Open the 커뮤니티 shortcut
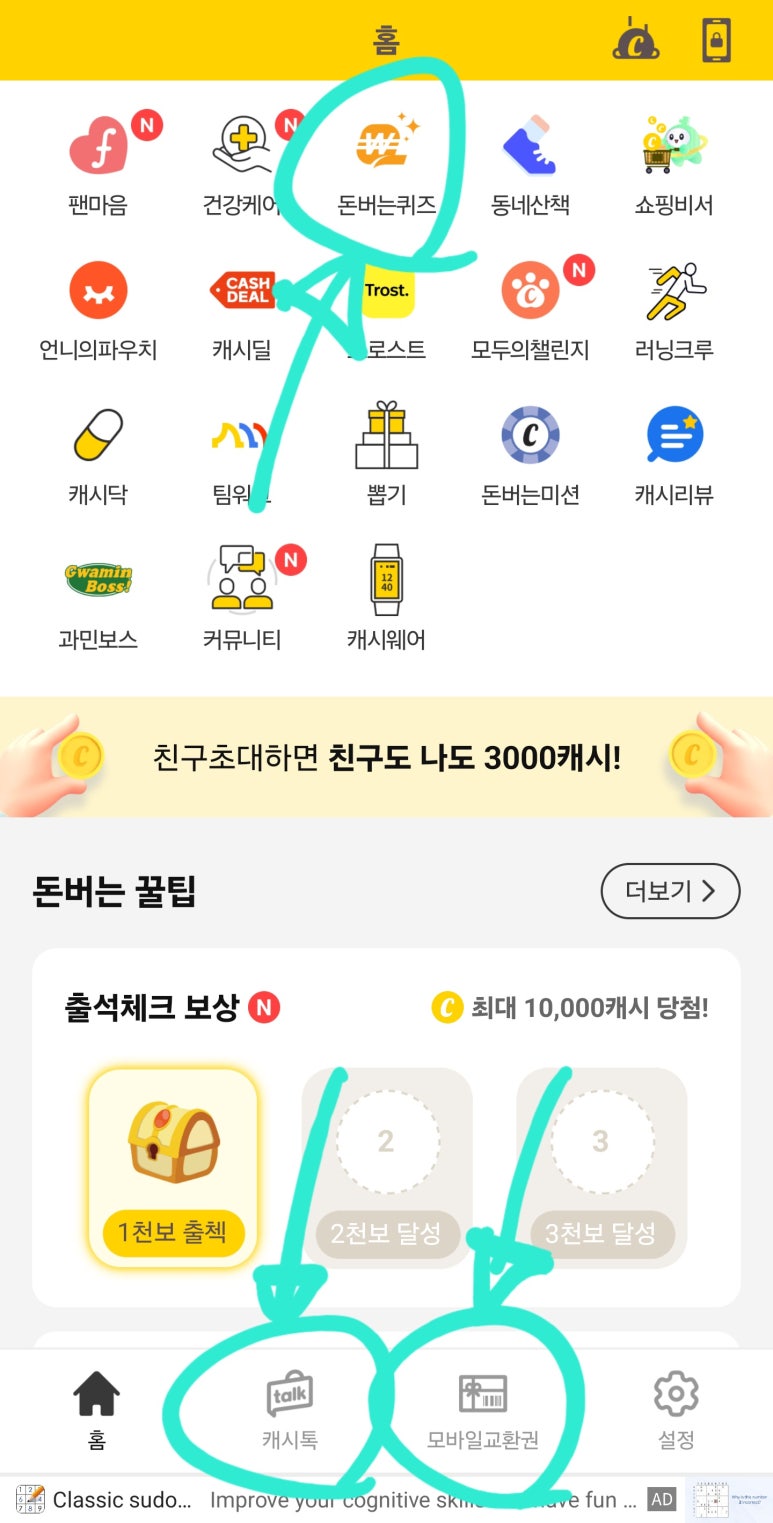 point(242,598)
